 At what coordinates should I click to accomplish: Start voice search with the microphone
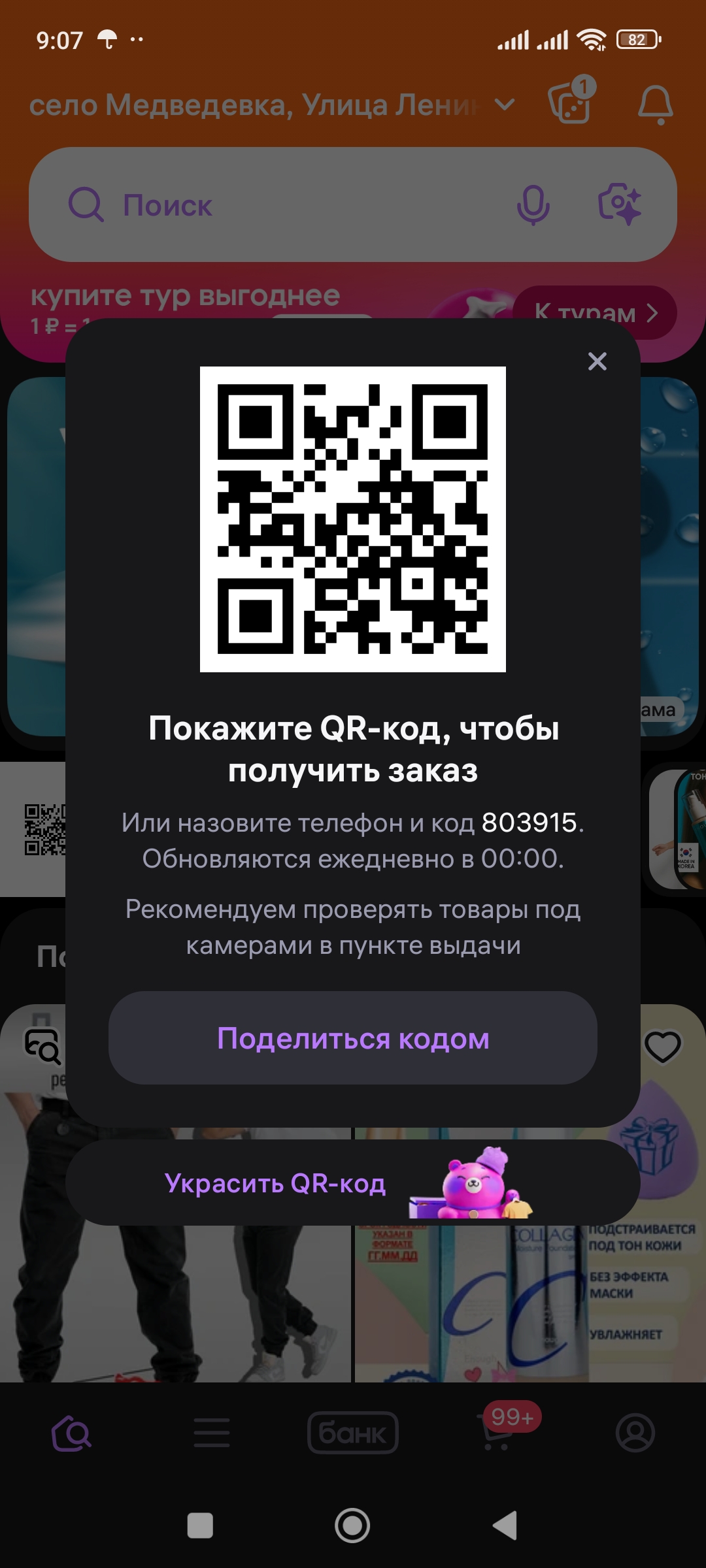click(x=533, y=205)
